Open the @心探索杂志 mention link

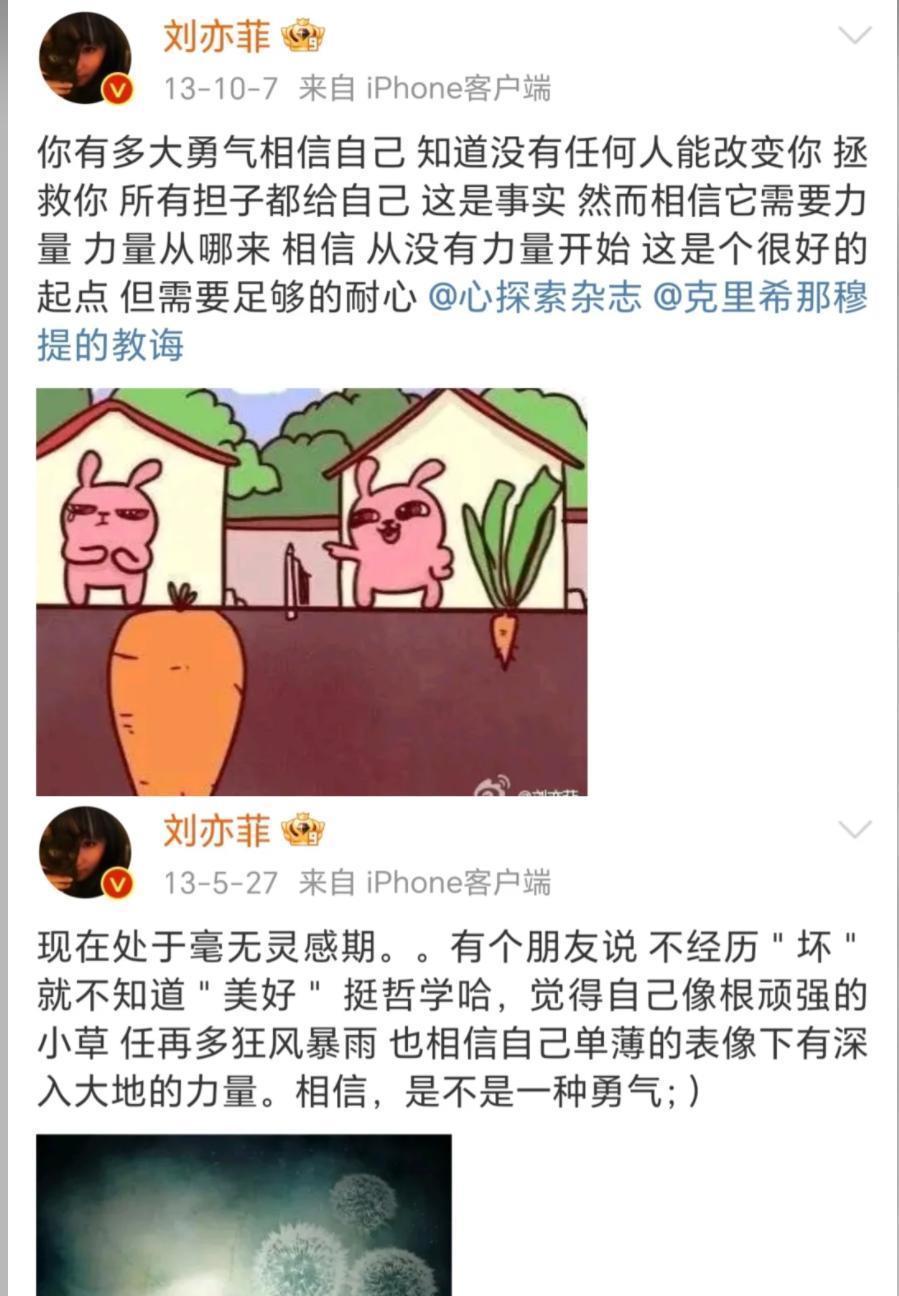(x=534, y=299)
